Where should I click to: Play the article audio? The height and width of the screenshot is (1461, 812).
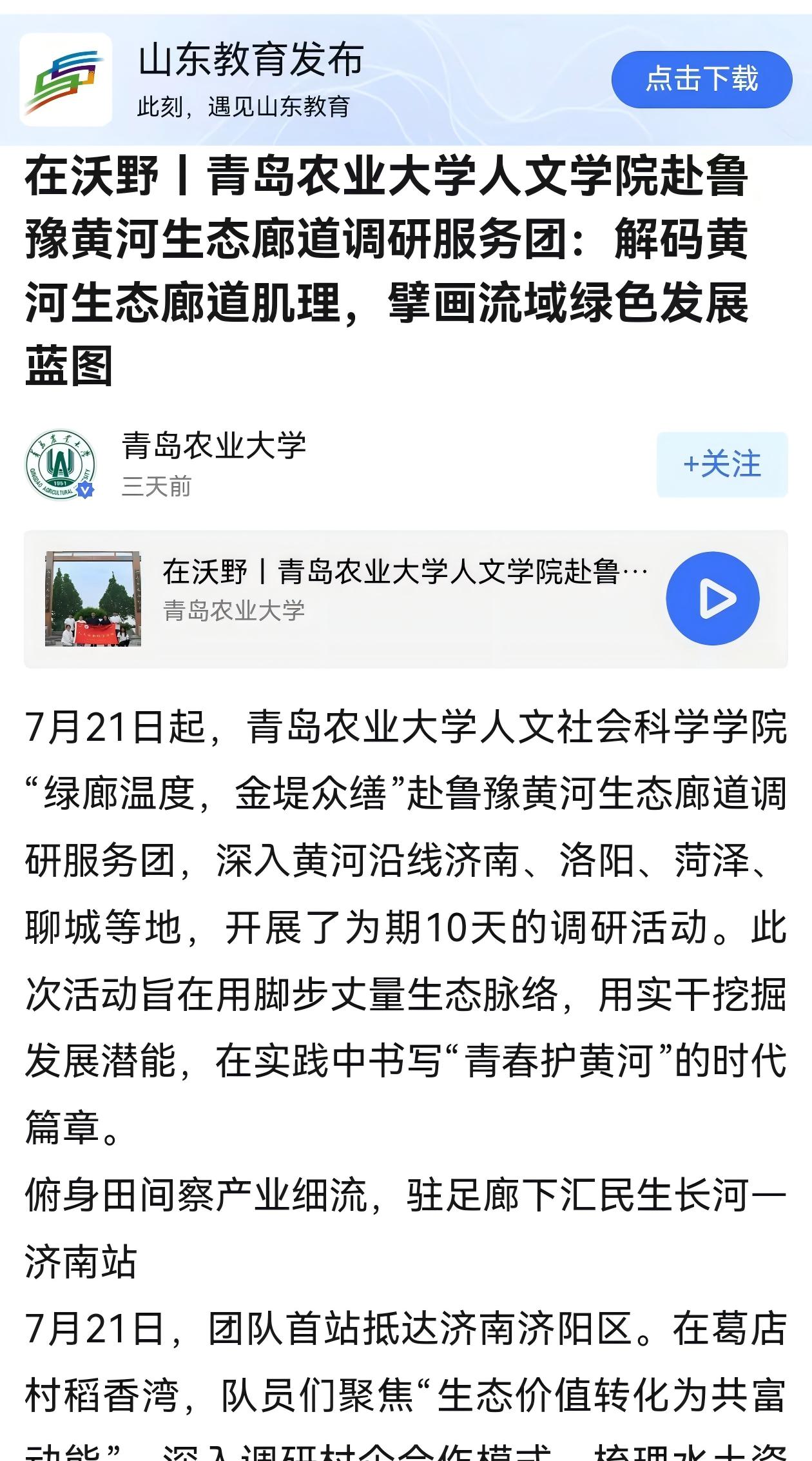(x=712, y=598)
